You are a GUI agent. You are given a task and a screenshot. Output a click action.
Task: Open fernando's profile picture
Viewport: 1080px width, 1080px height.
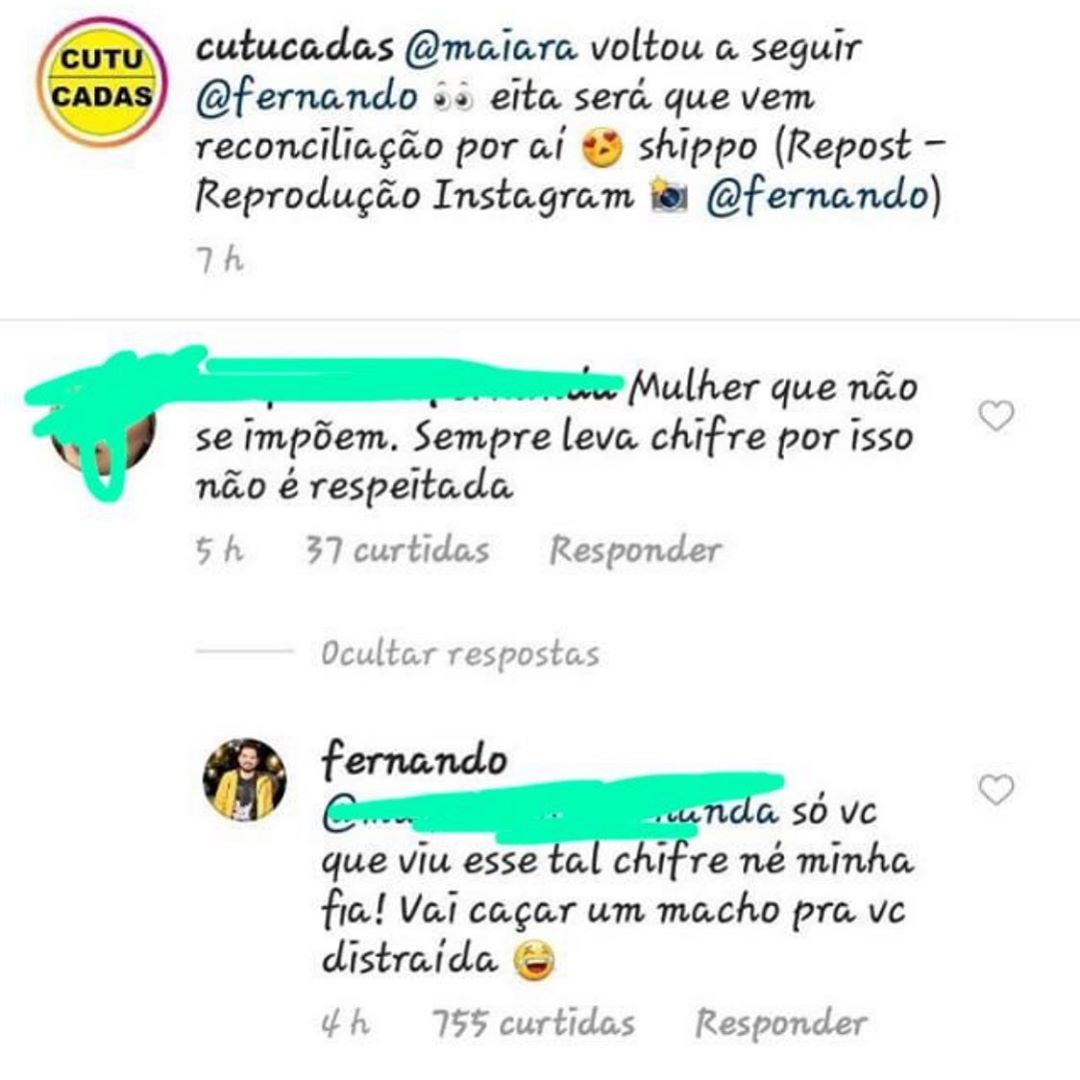[244, 780]
